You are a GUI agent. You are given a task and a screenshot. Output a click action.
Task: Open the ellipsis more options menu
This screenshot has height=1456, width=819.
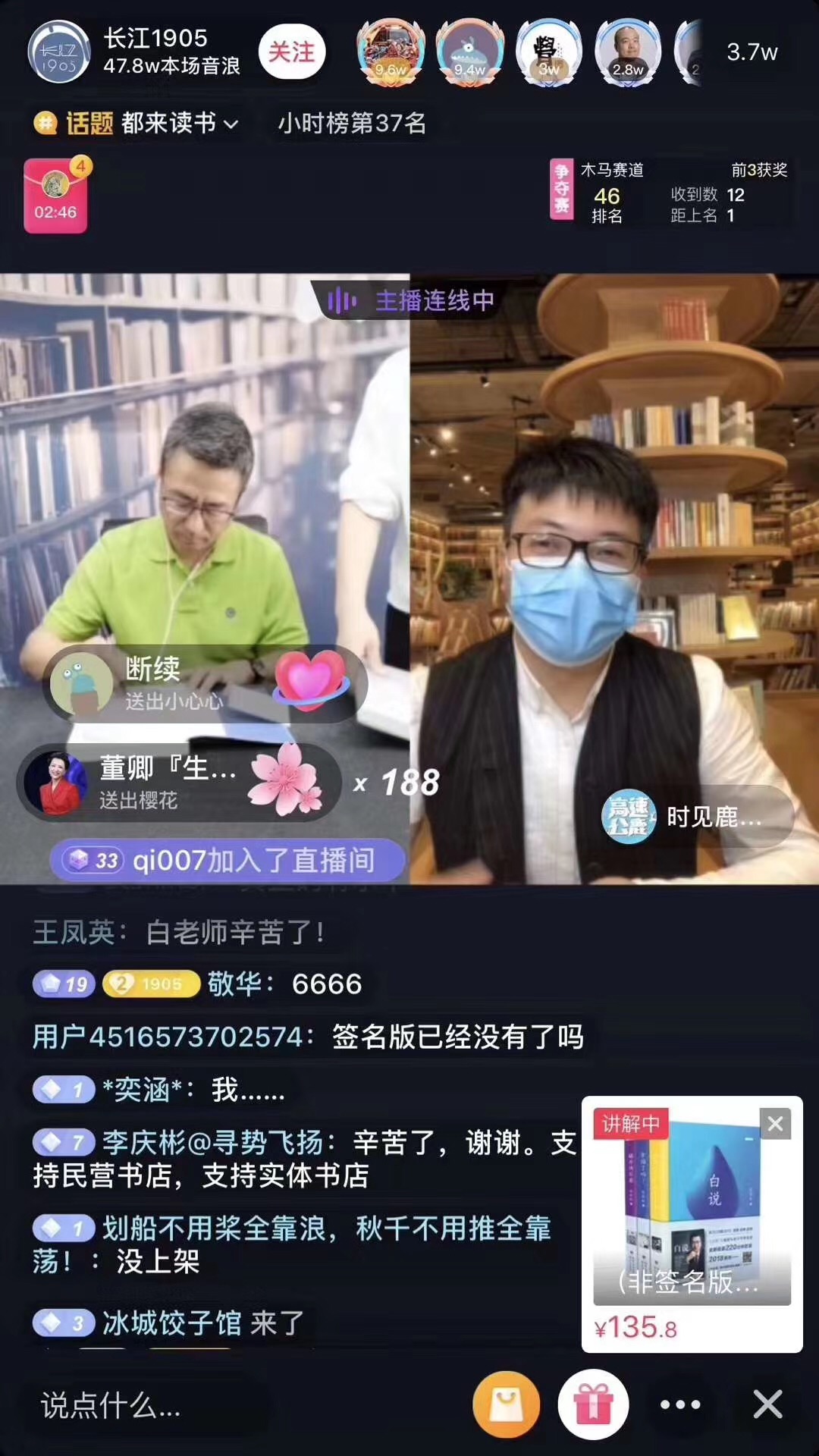tap(681, 1404)
